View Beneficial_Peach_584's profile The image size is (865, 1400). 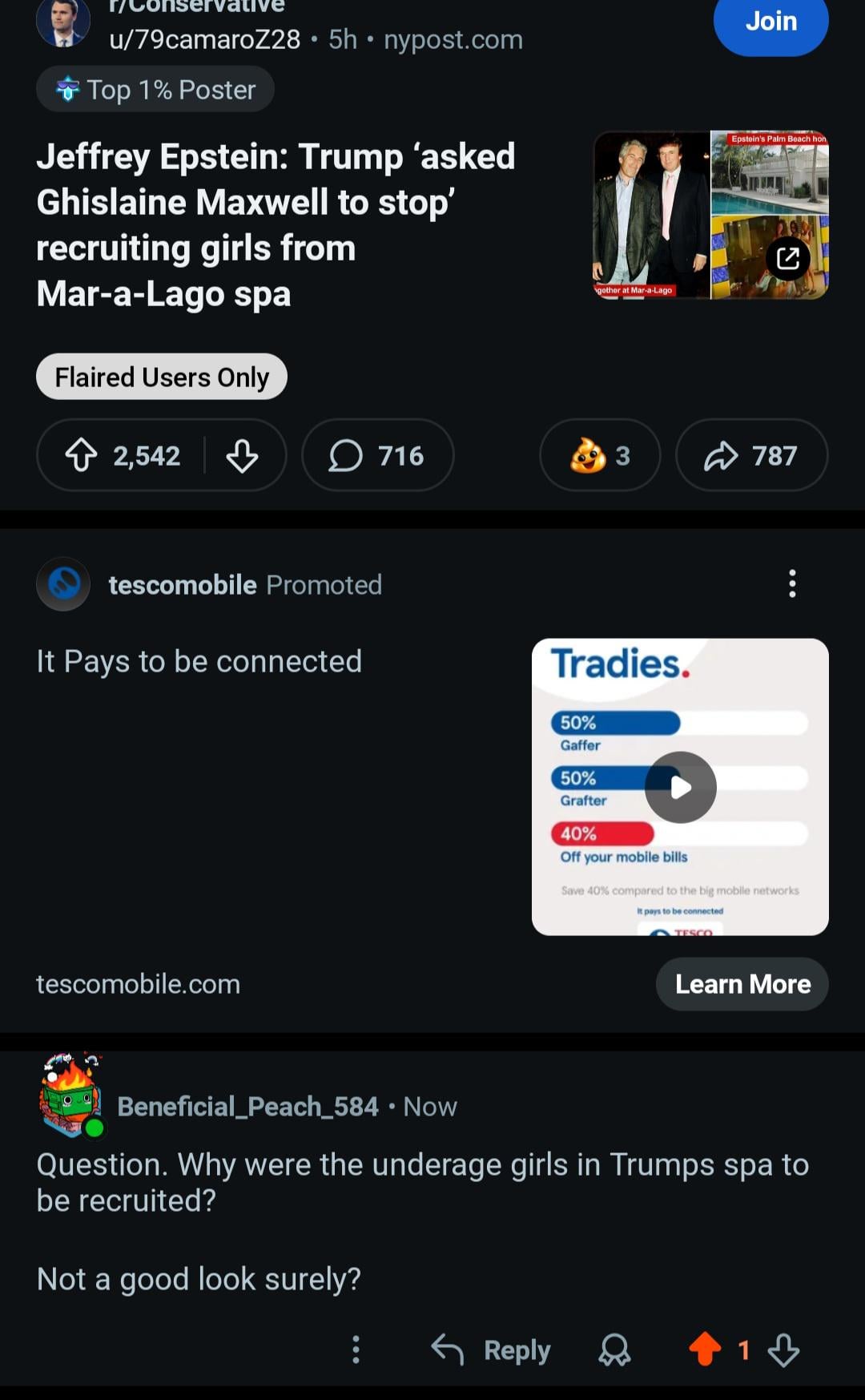point(247,1107)
